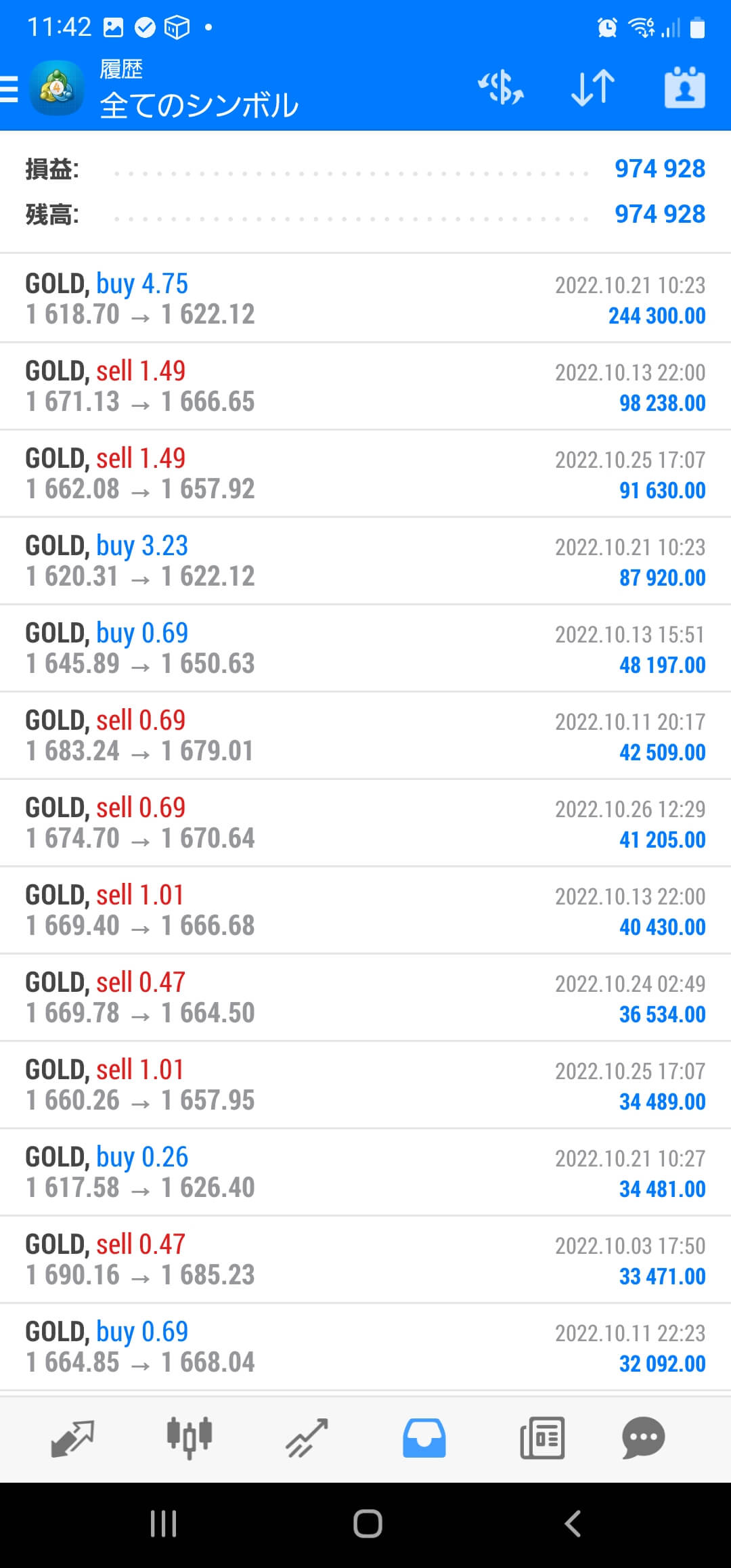Screen dimensions: 731x1568
Task: Open GOLD sell trade with profit 36 534.00
Action: 365,997
